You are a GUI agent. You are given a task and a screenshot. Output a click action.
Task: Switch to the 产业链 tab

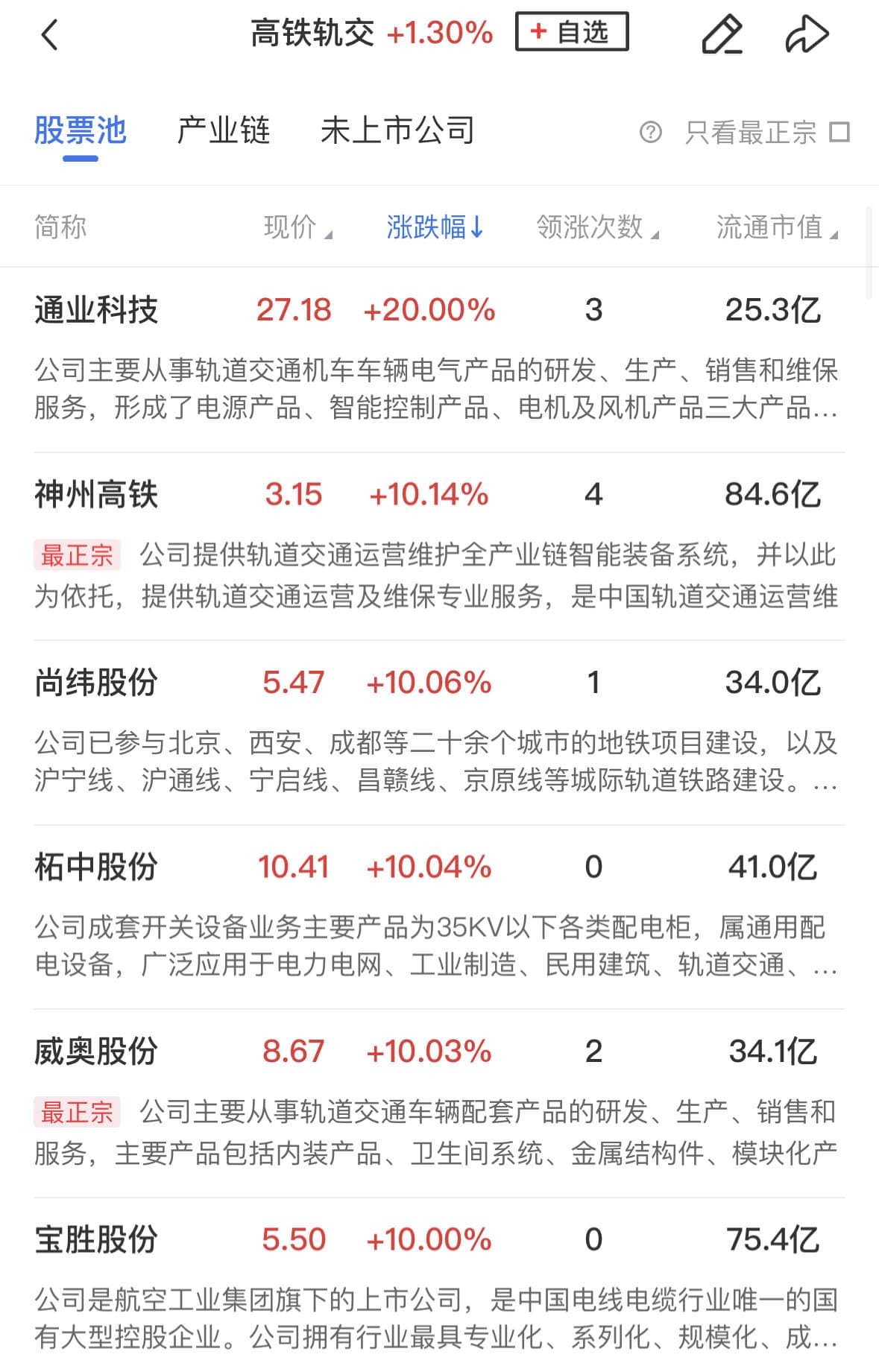click(x=223, y=131)
